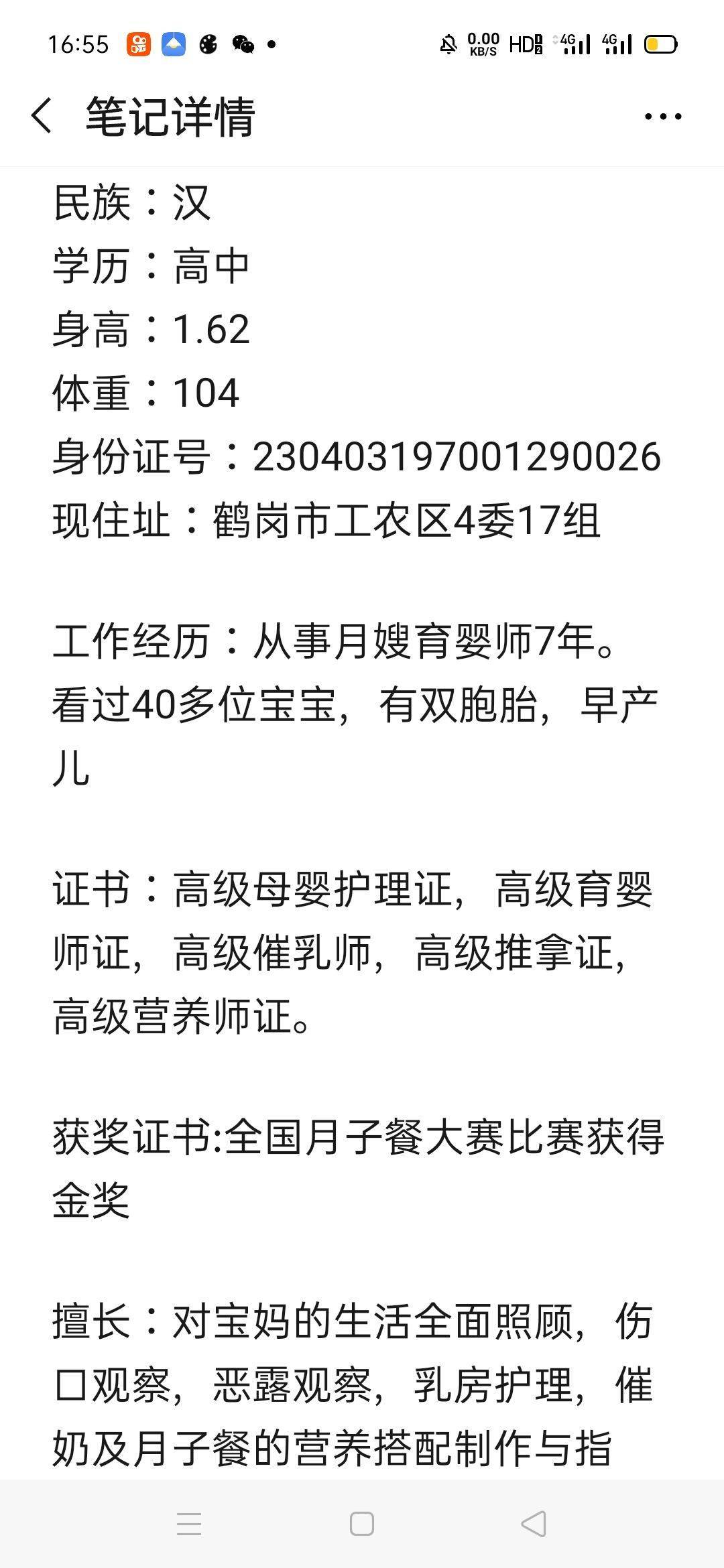Screen dimensions: 724x1568
Task: Tap the system home button
Action: (361, 1524)
